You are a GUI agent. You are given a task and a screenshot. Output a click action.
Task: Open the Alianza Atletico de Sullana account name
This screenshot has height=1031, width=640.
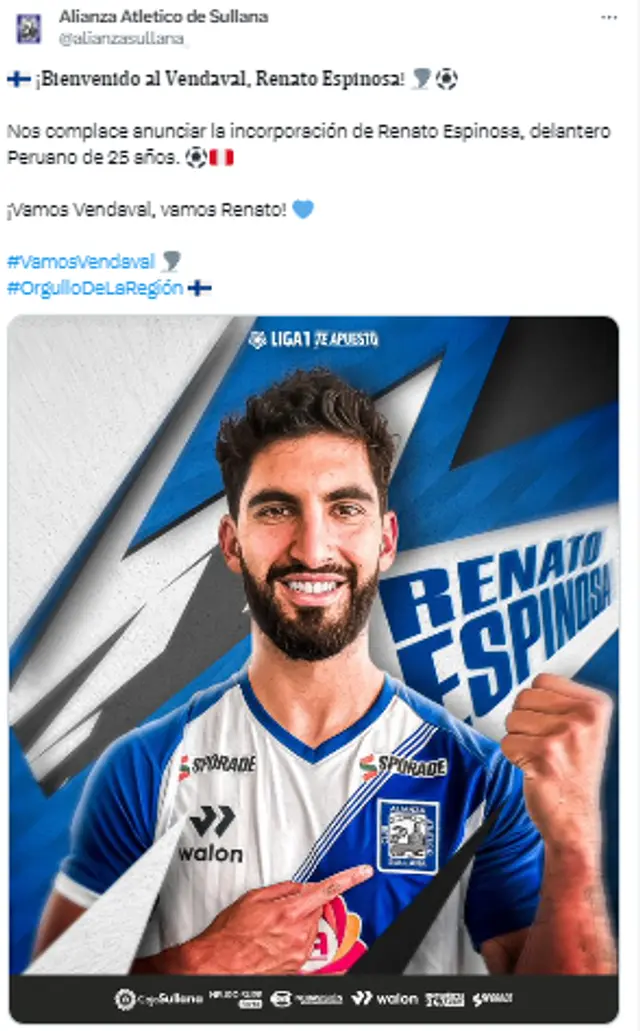163,17
